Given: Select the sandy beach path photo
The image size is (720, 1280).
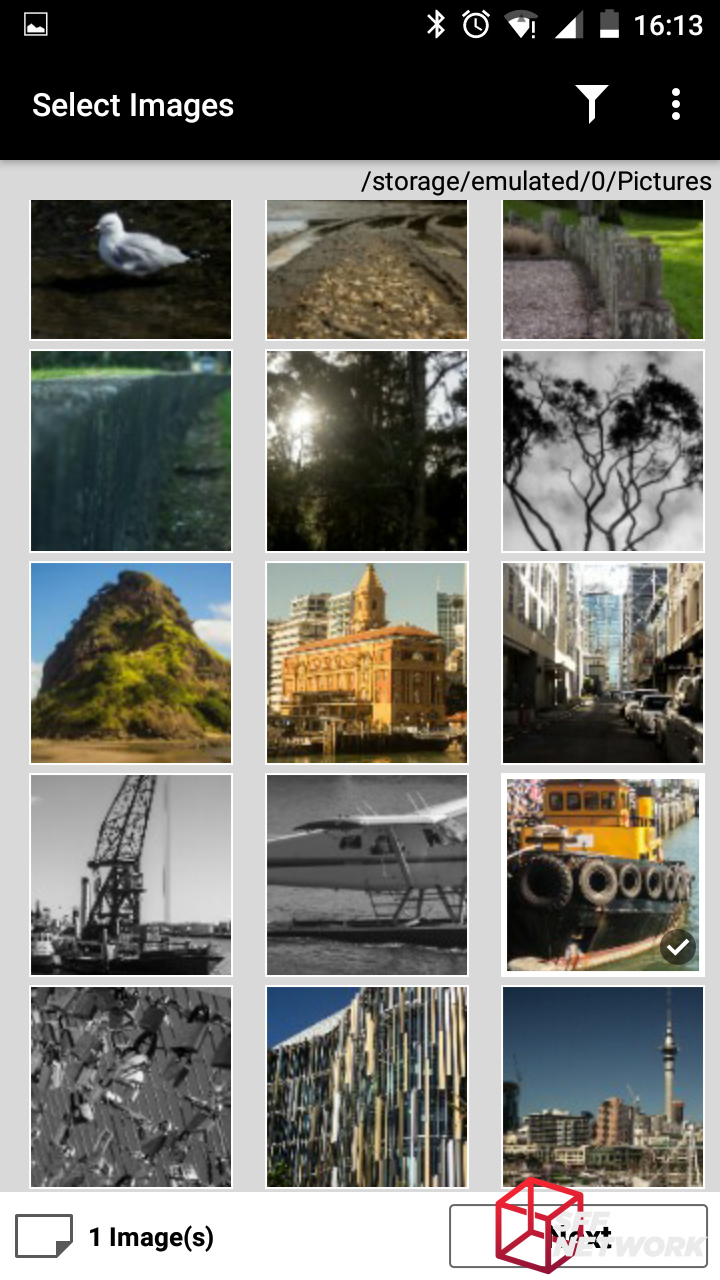Looking at the screenshot, I should point(367,269).
